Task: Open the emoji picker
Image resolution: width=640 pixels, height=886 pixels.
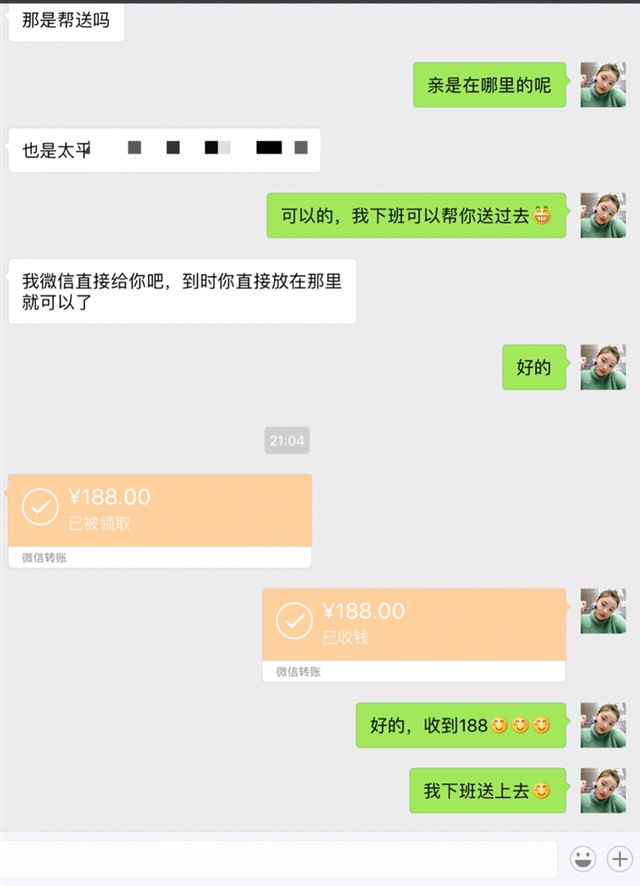Action: (x=583, y=859)
